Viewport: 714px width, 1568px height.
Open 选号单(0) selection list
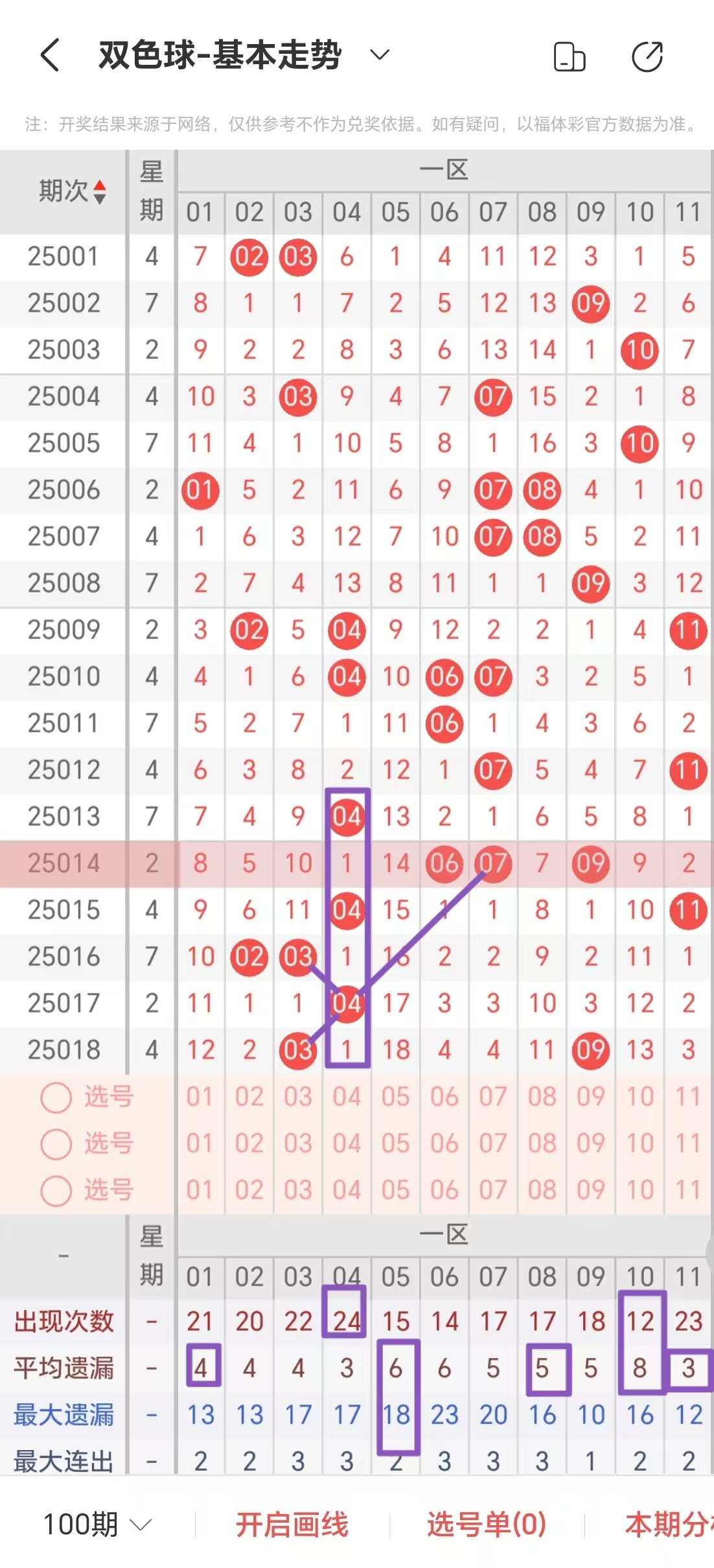pyautogui.click(x=487, y=1524)
